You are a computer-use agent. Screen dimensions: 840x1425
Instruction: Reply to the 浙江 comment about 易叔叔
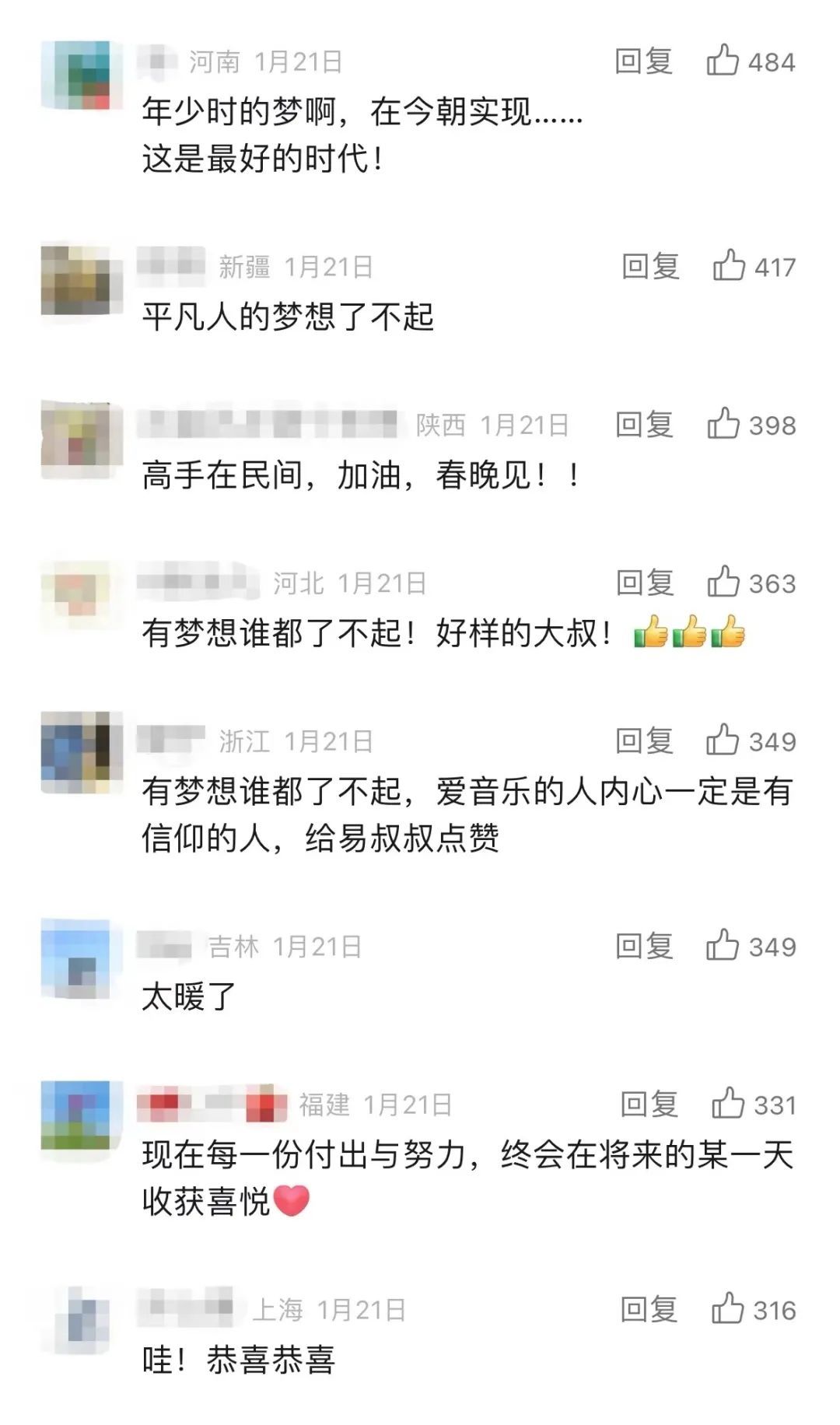(x=644, y=741)
